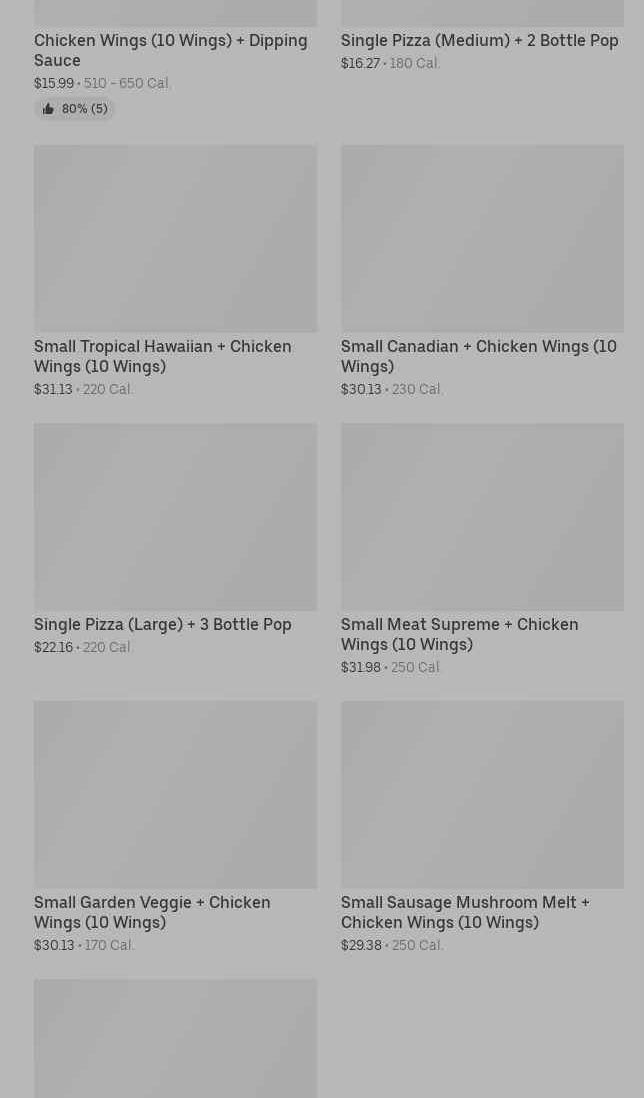
Task: Select Small Canadian + Chicken Wings combo
Action: [482, 240]
